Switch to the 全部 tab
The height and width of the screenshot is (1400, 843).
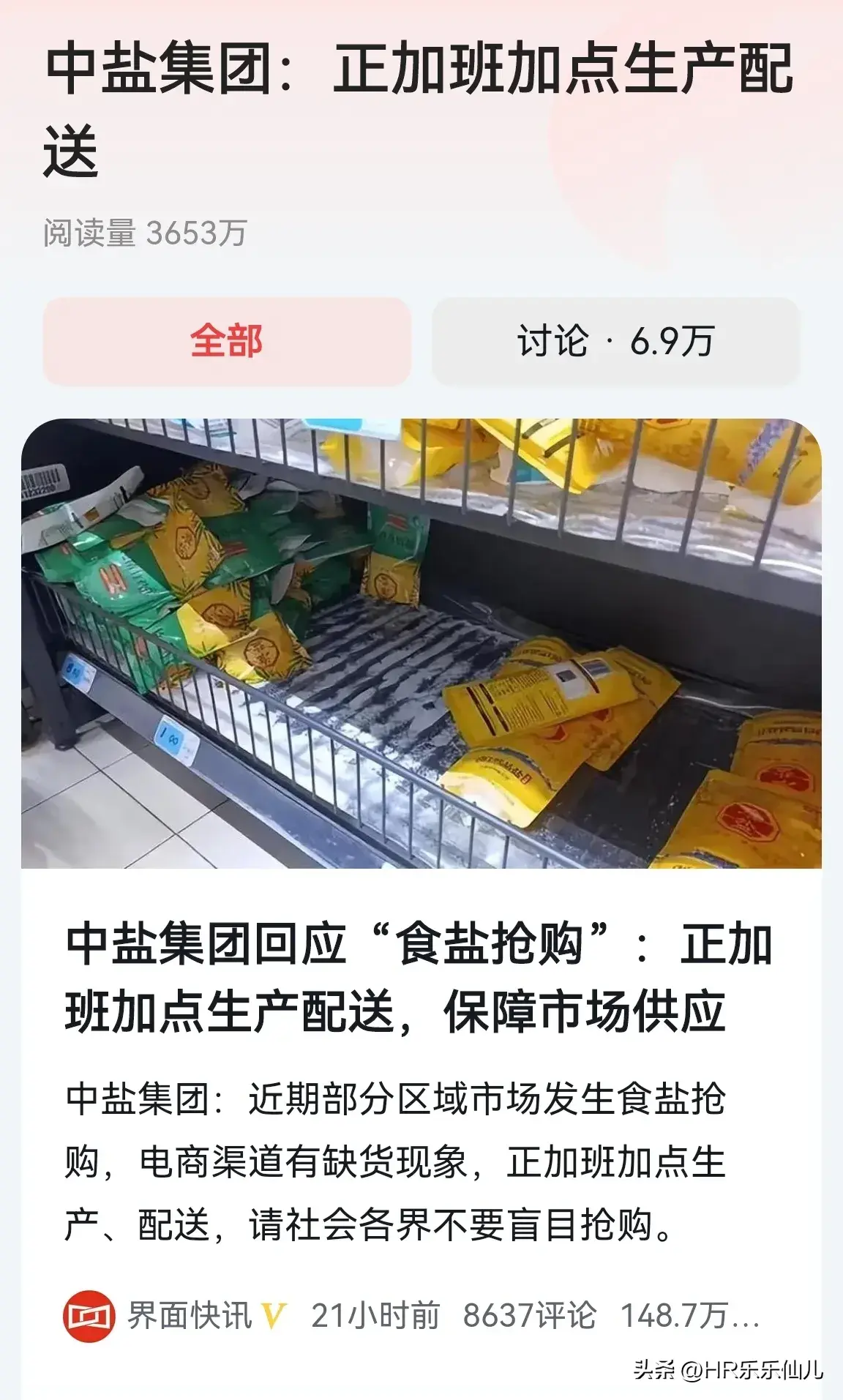(227, 341)
